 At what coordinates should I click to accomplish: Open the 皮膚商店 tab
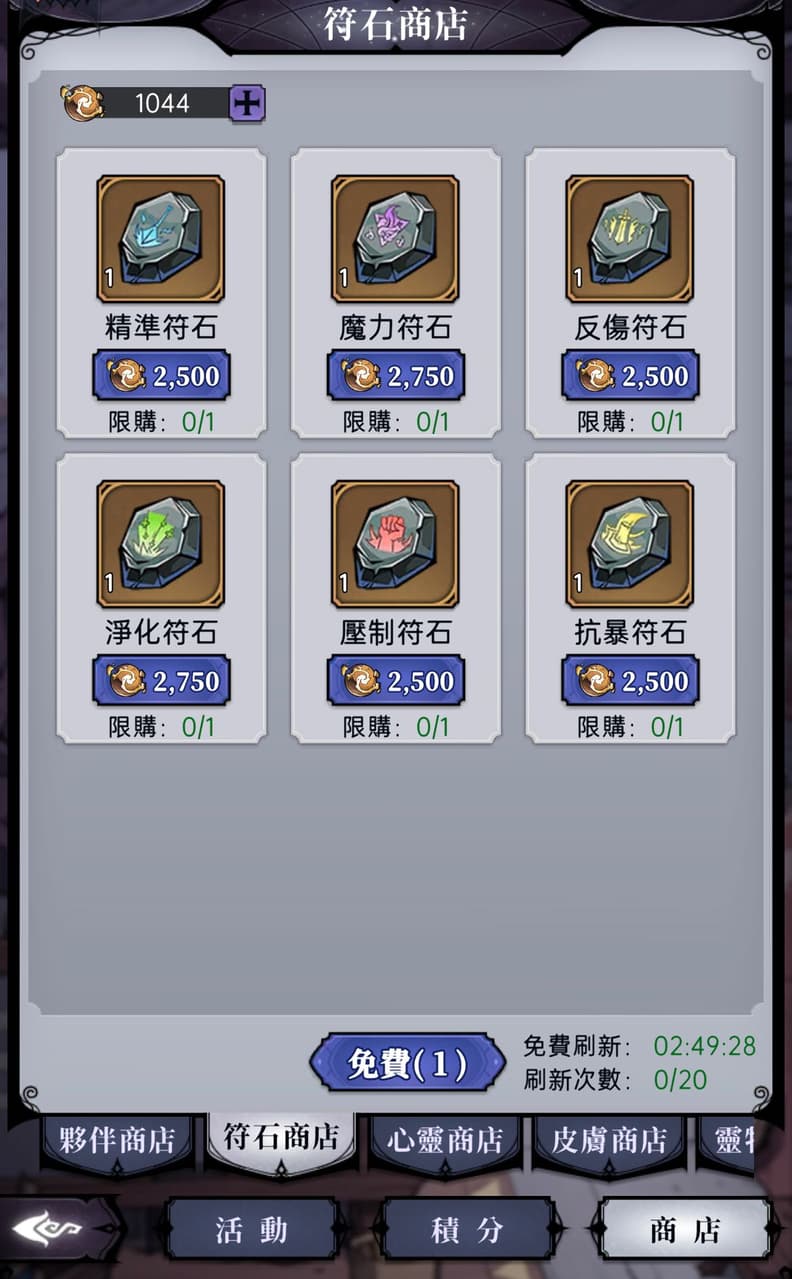click(x=609, y=1141)
